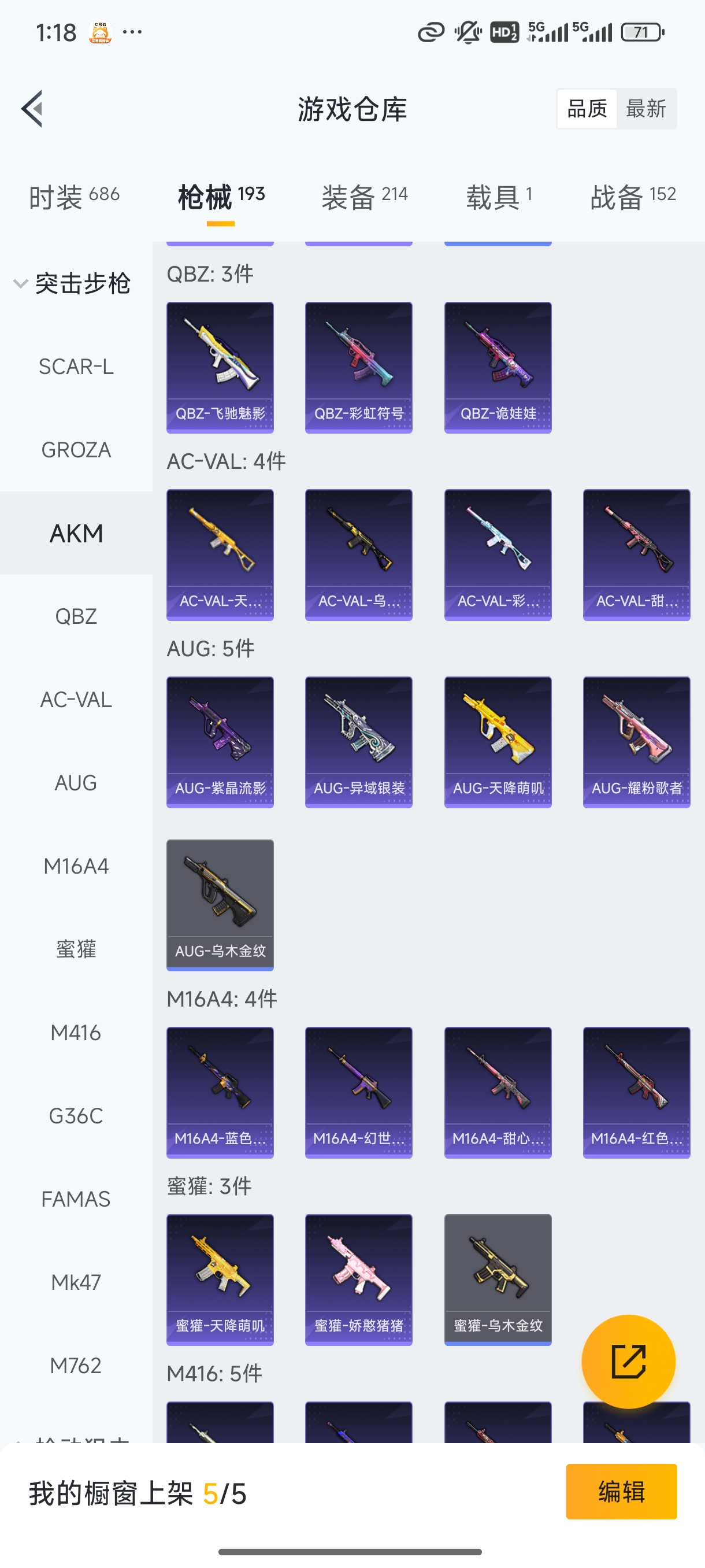The image size is (705, 1568).
Task: Tap the orange floating share button
Action: tap(628, 1361)
